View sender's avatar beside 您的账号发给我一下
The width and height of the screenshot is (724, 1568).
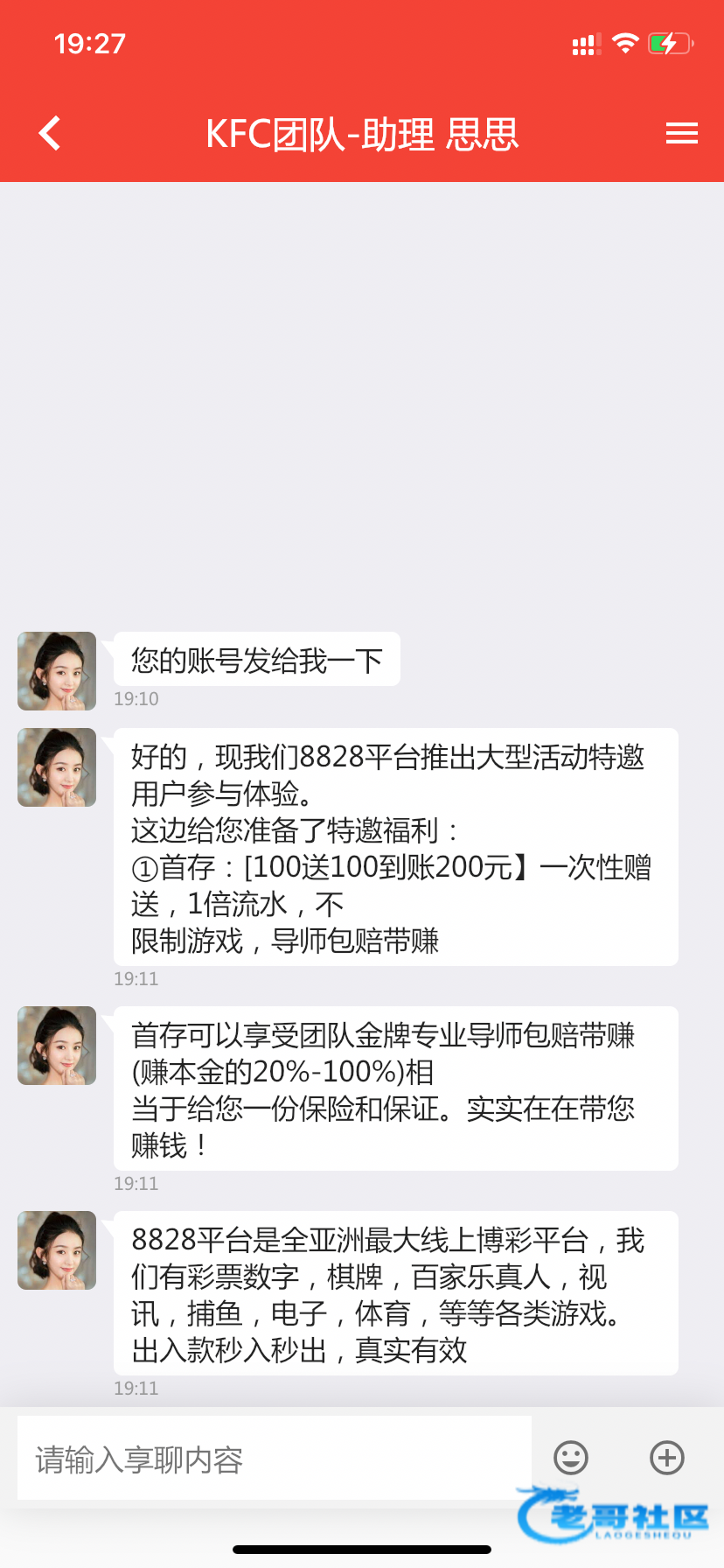coord(57,671)
